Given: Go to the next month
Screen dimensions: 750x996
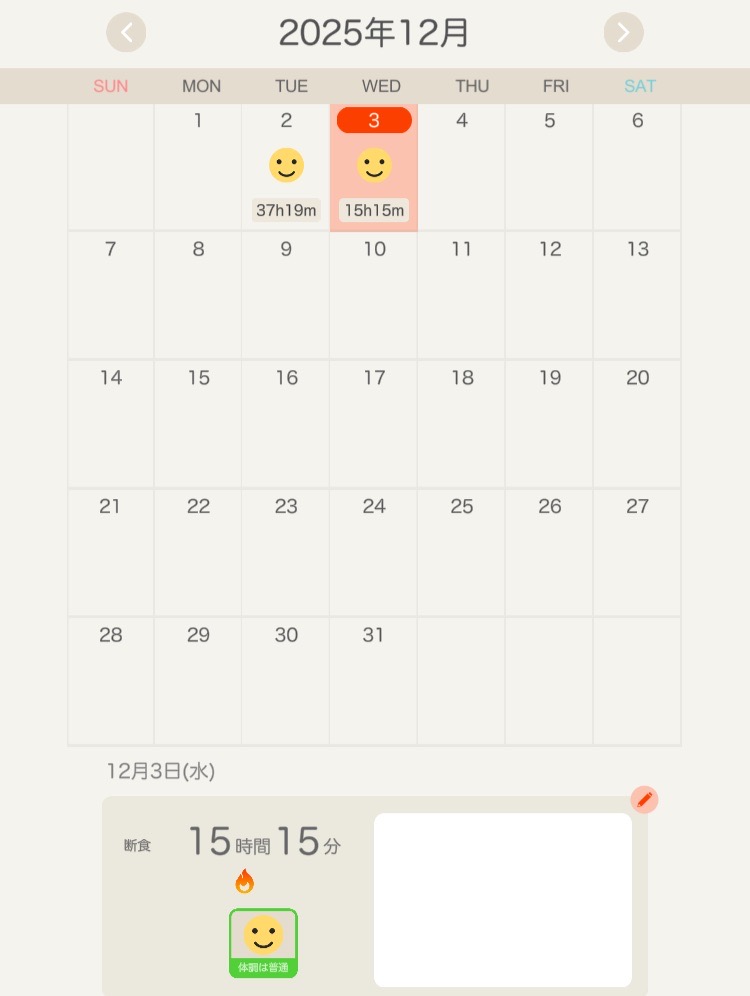Looking at the screenshot, I should click(623, 33).
